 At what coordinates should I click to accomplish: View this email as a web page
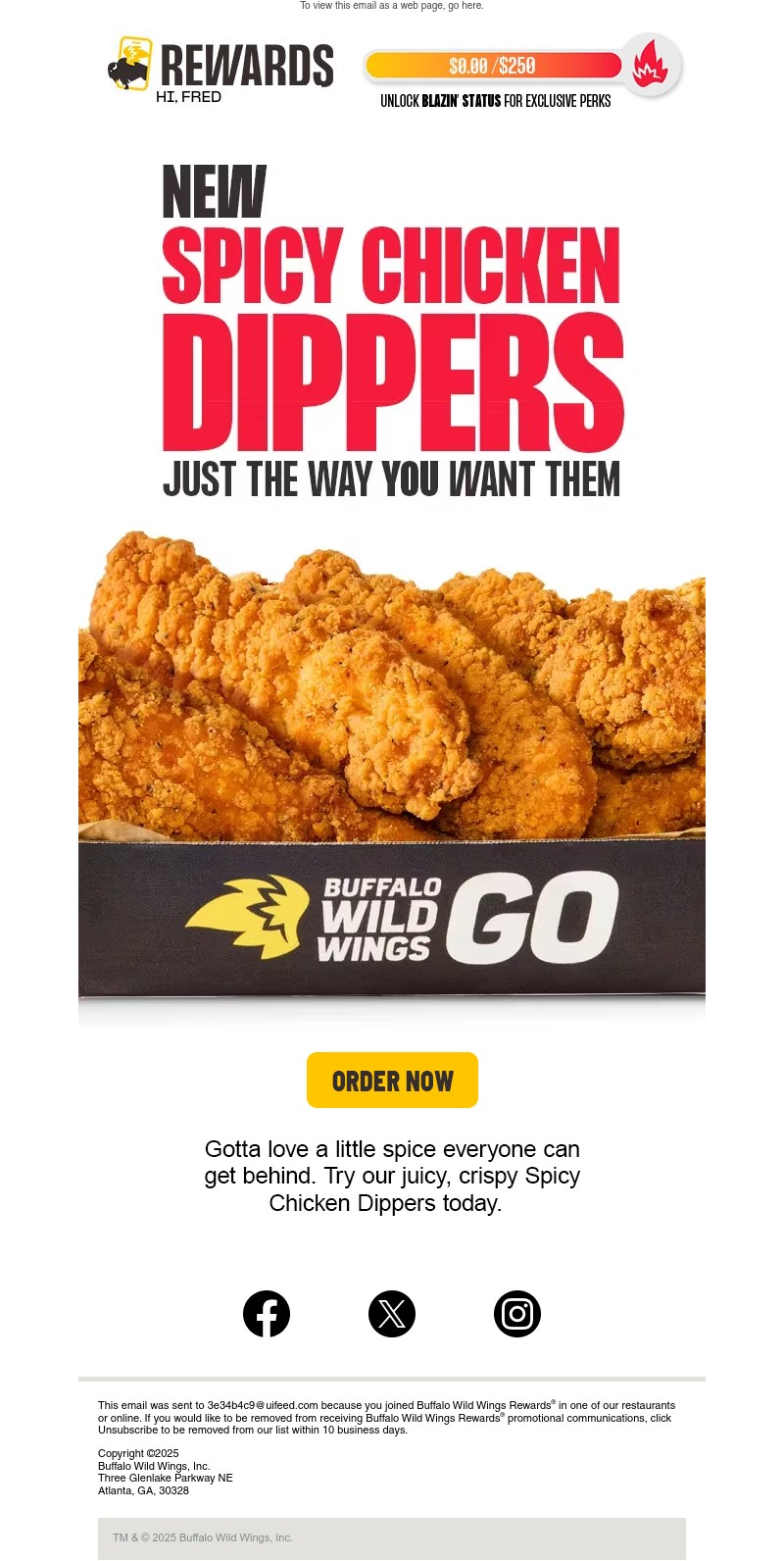[x=472, y=6]
